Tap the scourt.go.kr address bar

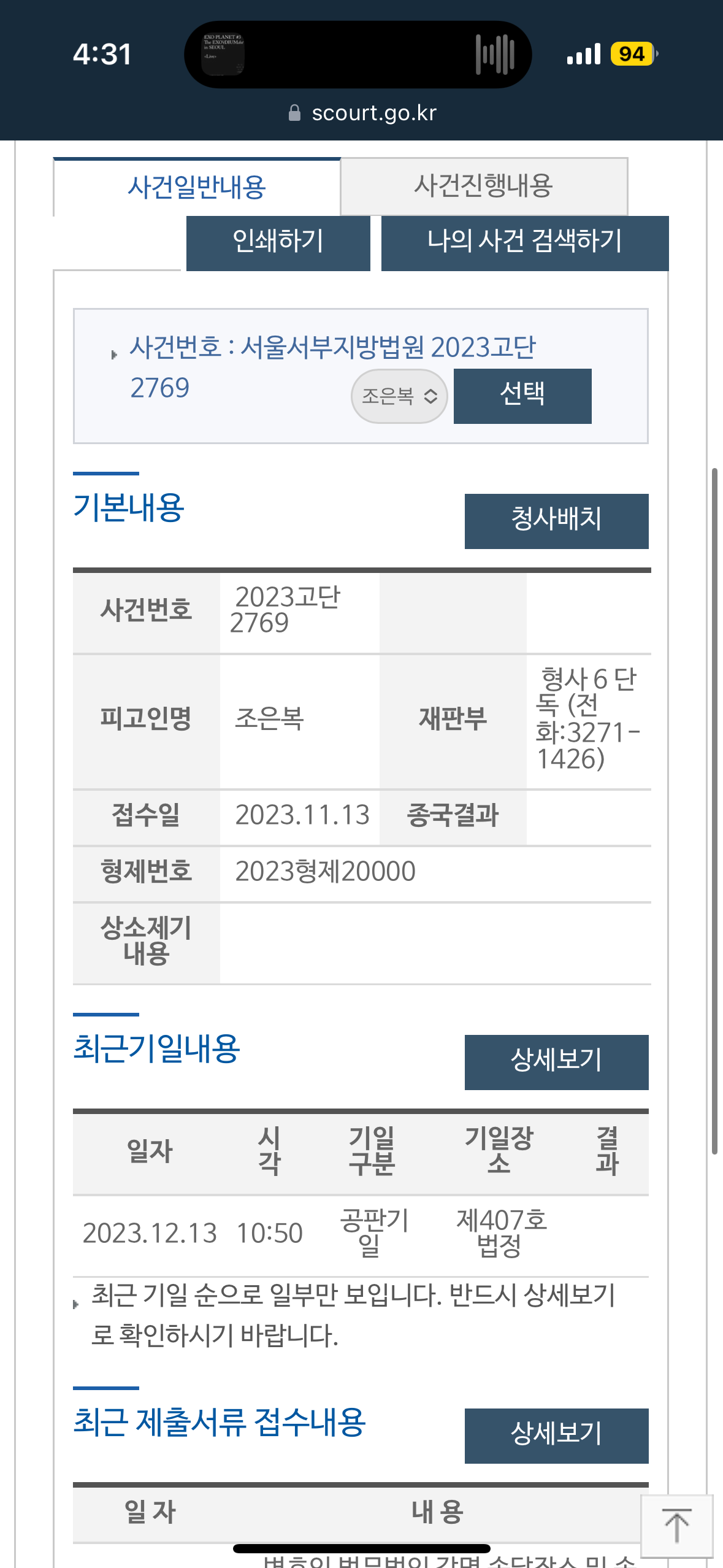click(362, 113)
